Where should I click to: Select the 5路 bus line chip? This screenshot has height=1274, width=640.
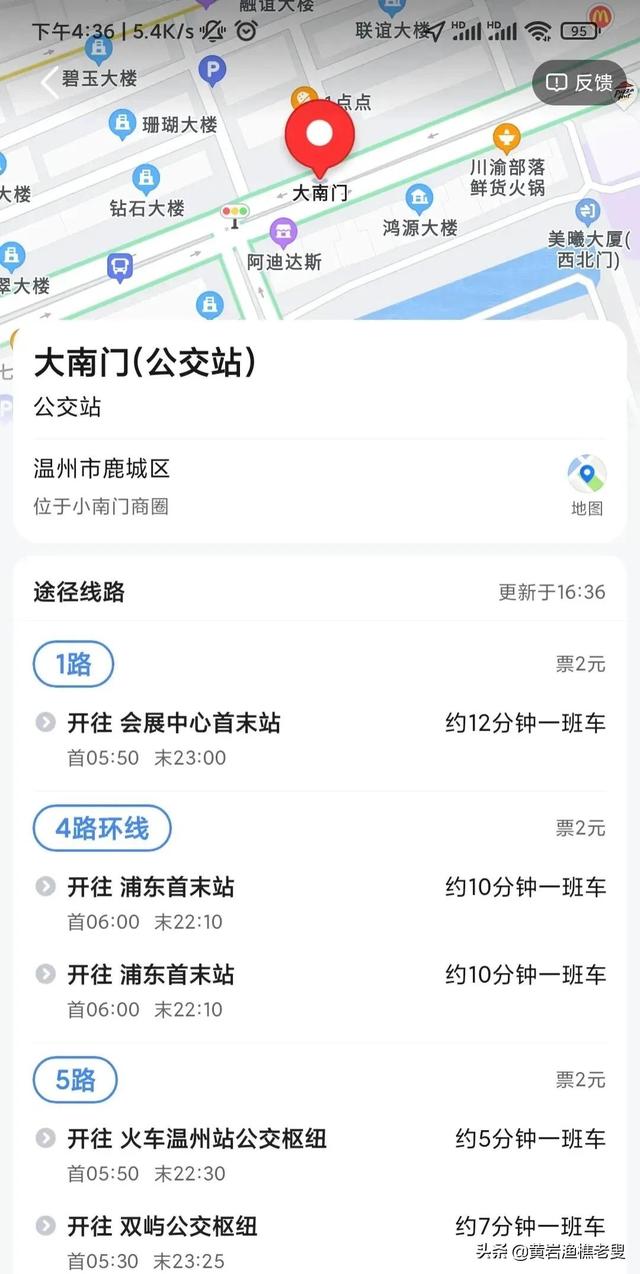tap(75, 1080)
